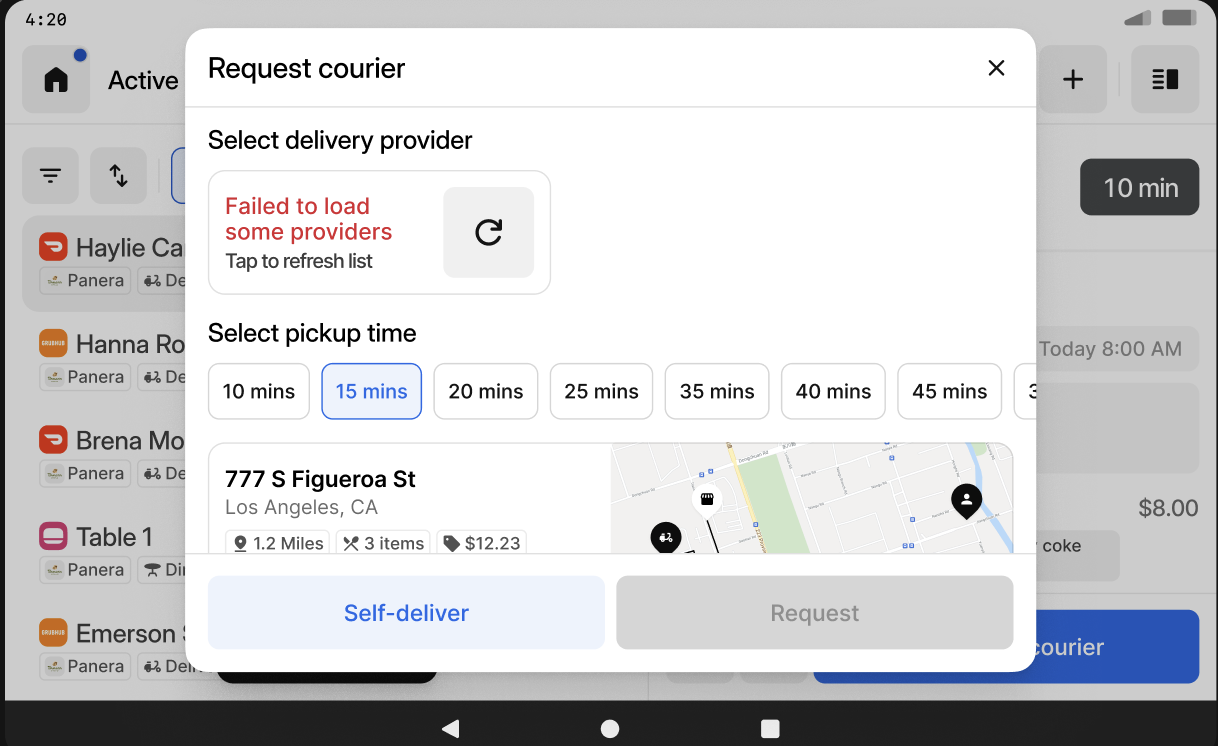
Task: Choose the Self-deliver option
Action: click(x=406, y=613)
